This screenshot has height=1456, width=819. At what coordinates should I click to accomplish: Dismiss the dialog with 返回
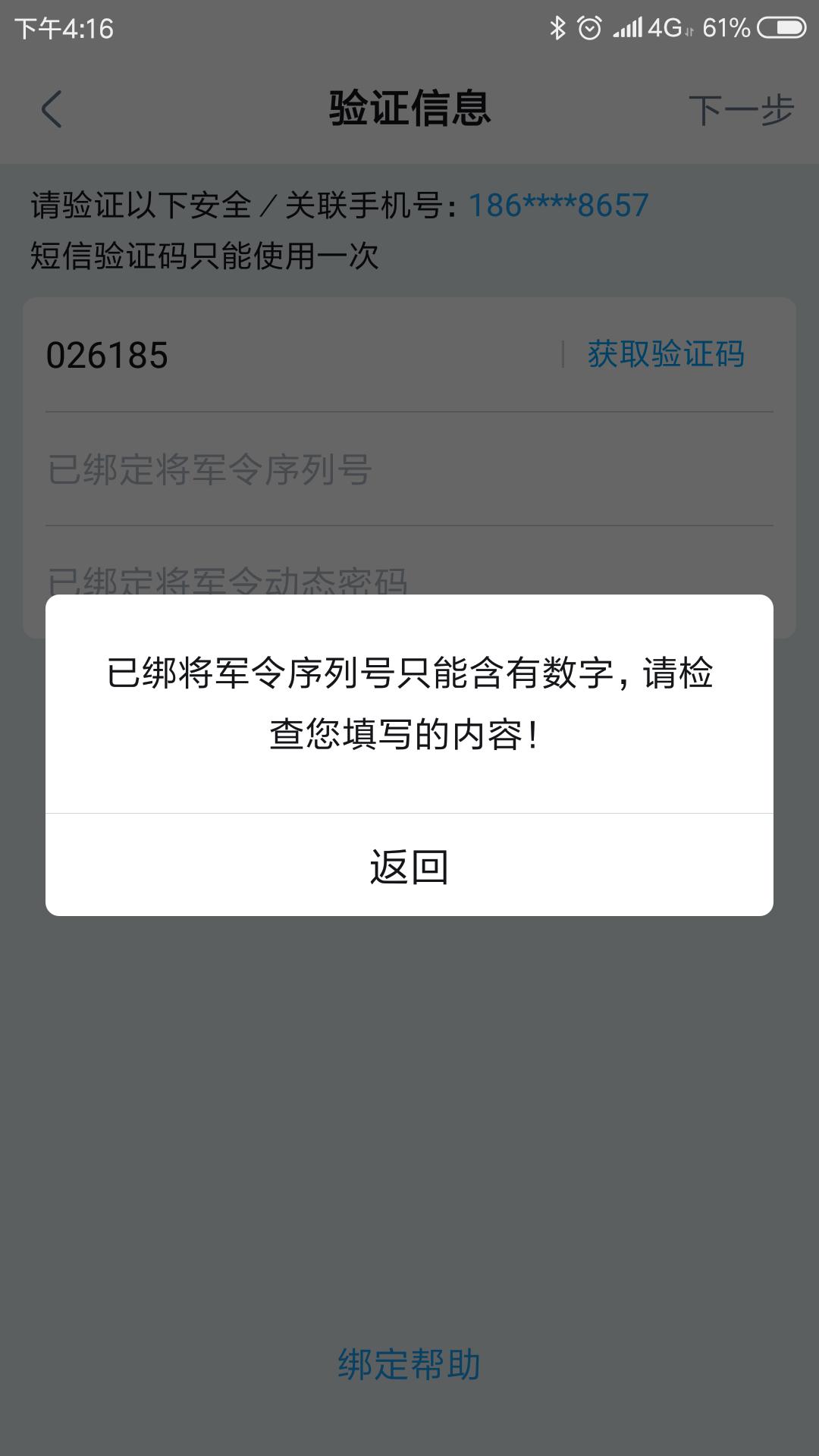click(409, 866)
